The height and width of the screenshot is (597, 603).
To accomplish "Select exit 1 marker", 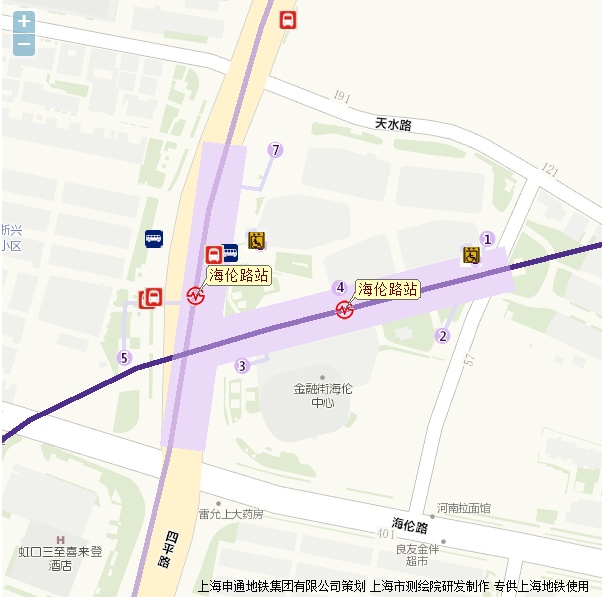I will tap(488, 238).
